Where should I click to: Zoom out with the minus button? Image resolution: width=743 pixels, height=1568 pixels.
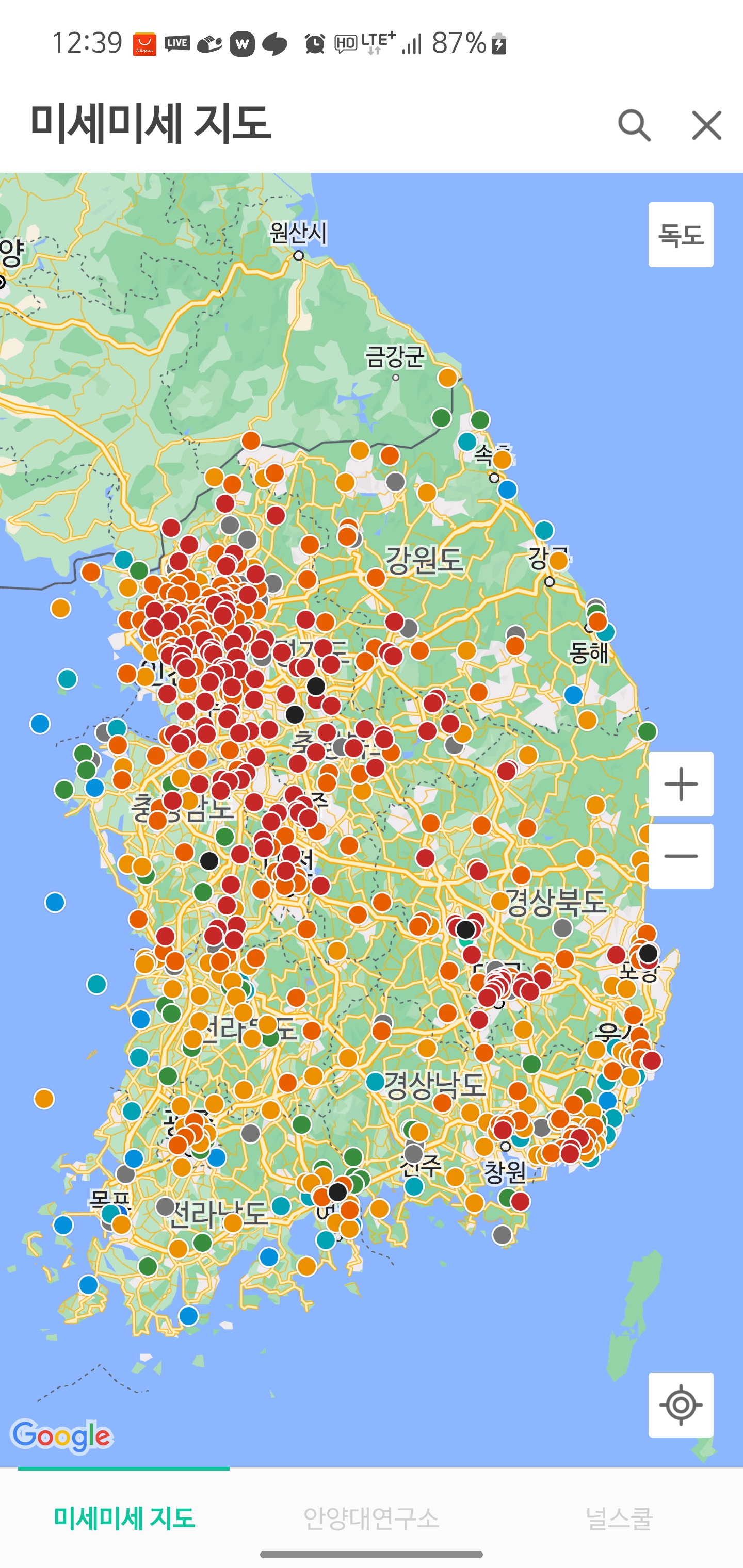pos(681,856)
